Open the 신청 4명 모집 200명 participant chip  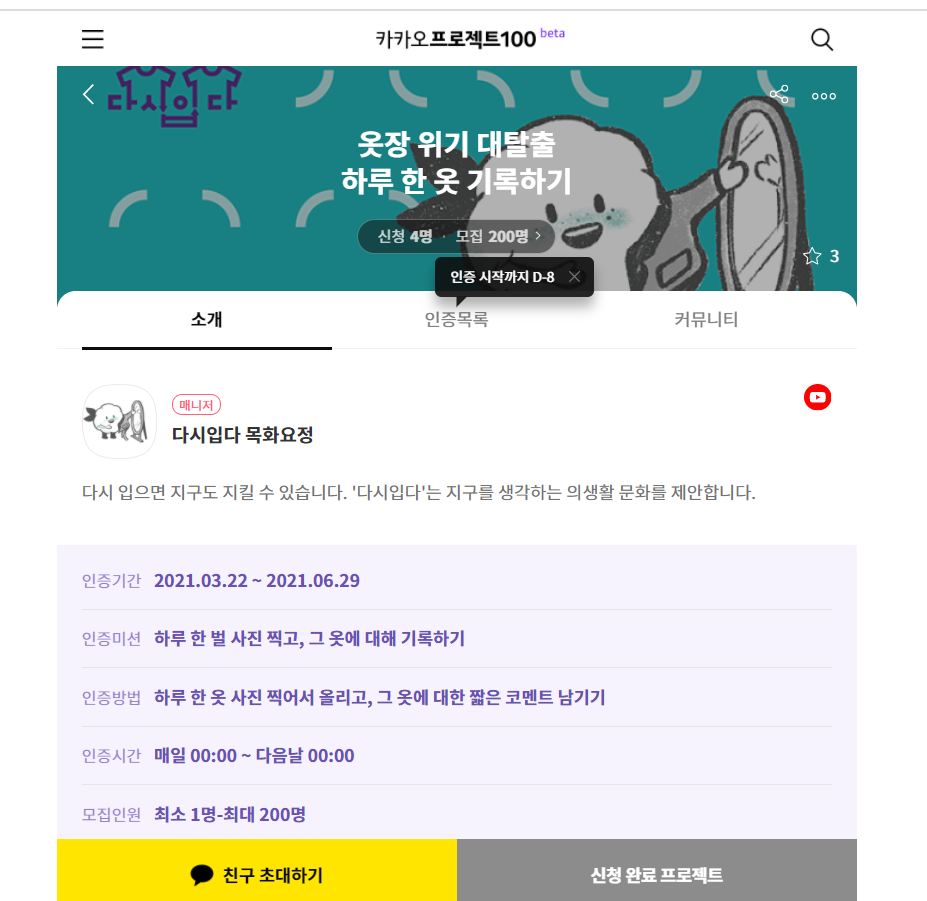(x=456, y=236)
